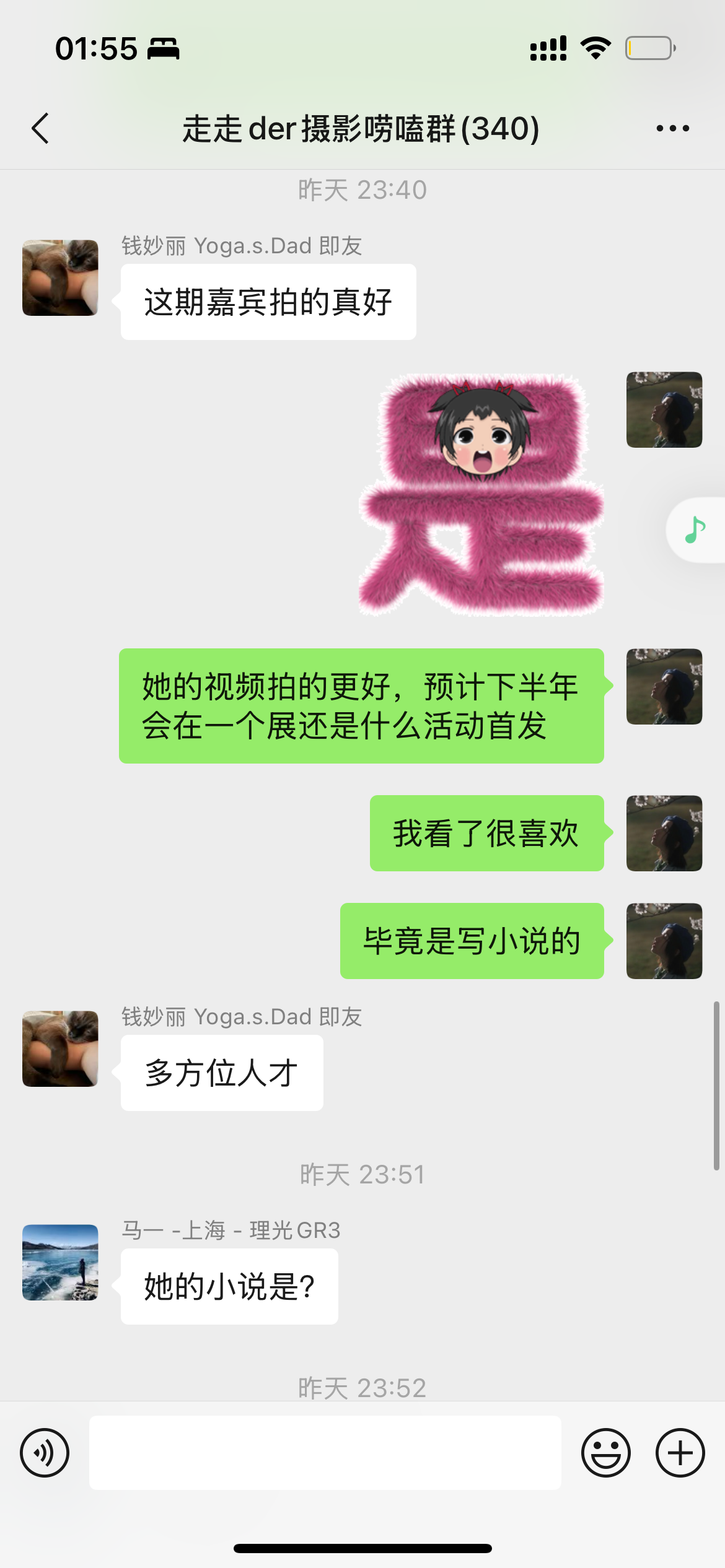The width and height of the screenshot is (725, 1568).
Task: View avatar beside 多方位人才 message
Action: click(60, 1049)
